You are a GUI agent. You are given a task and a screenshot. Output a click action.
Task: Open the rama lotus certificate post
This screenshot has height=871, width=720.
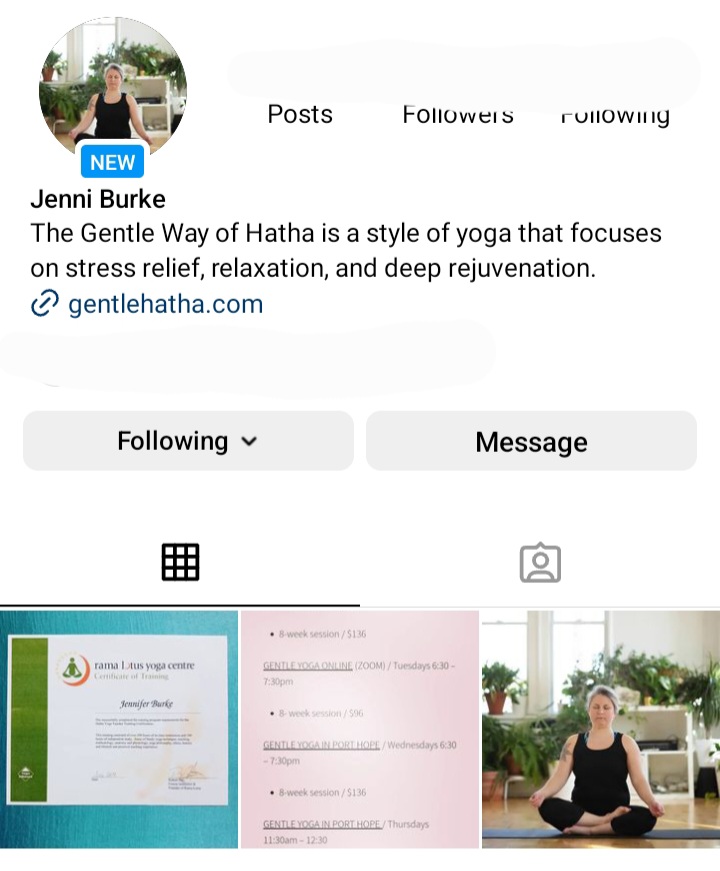tap(119, 729)
